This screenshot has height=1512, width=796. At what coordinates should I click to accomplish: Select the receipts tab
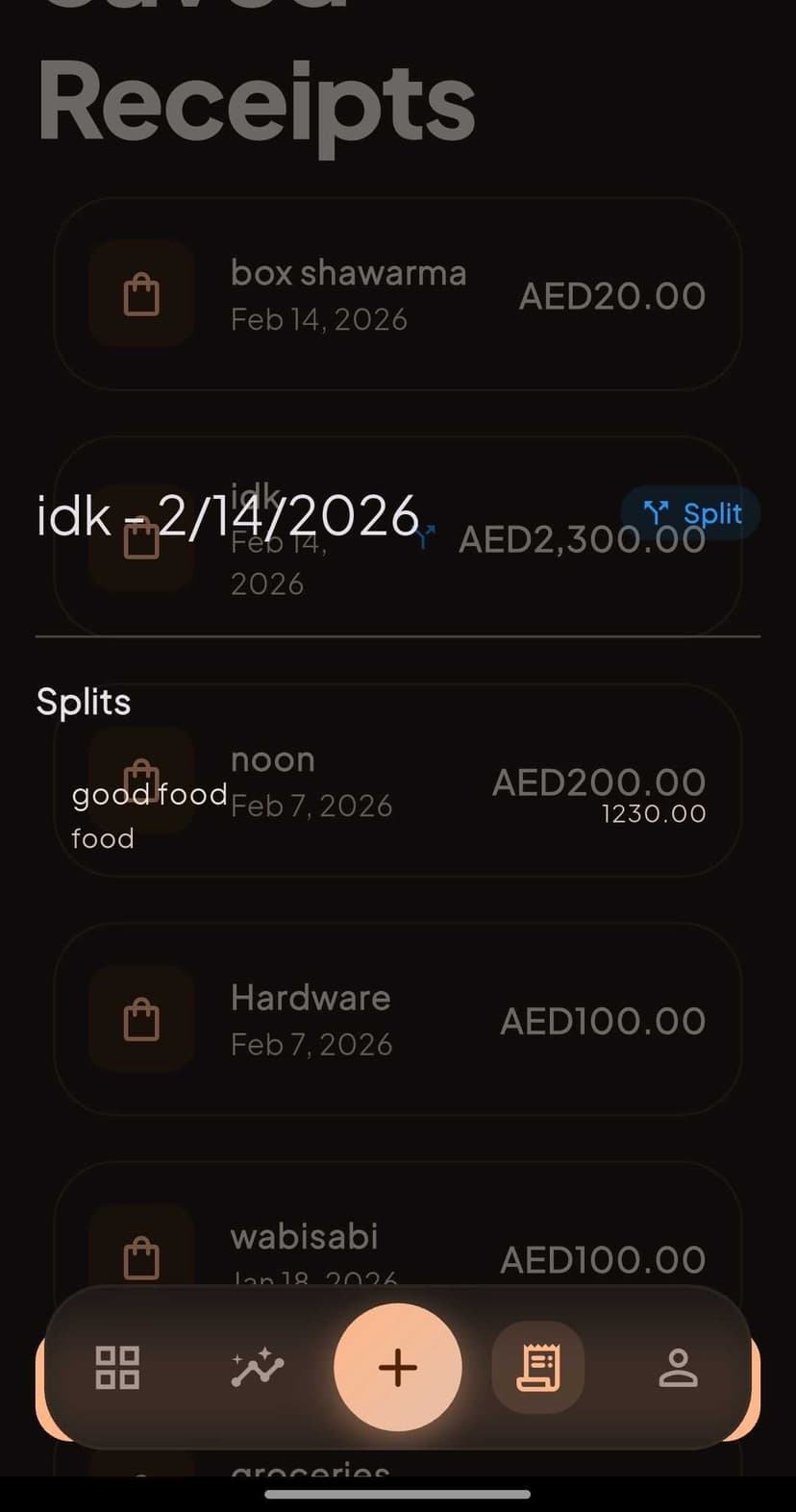[x=537, y=1367]
